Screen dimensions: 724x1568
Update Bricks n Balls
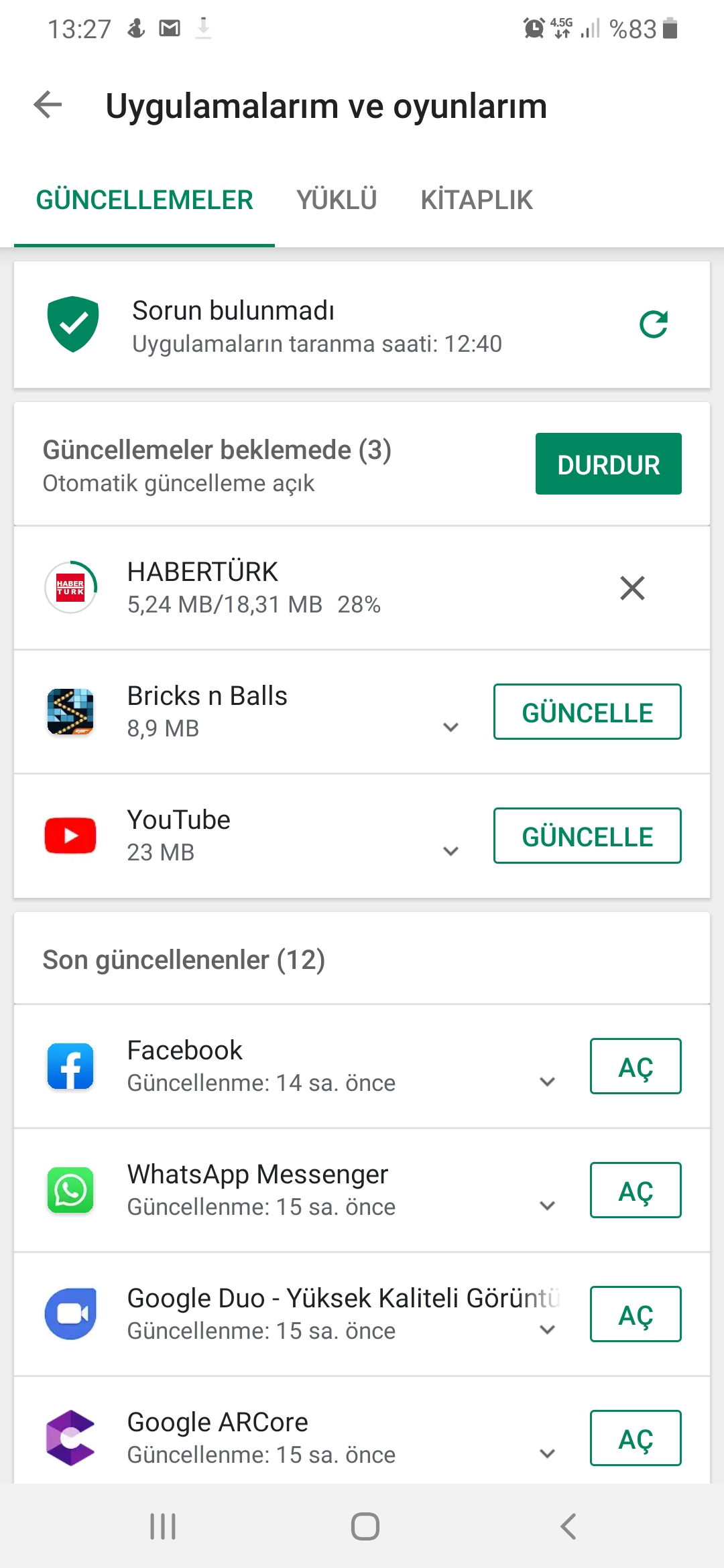[587, 712]
